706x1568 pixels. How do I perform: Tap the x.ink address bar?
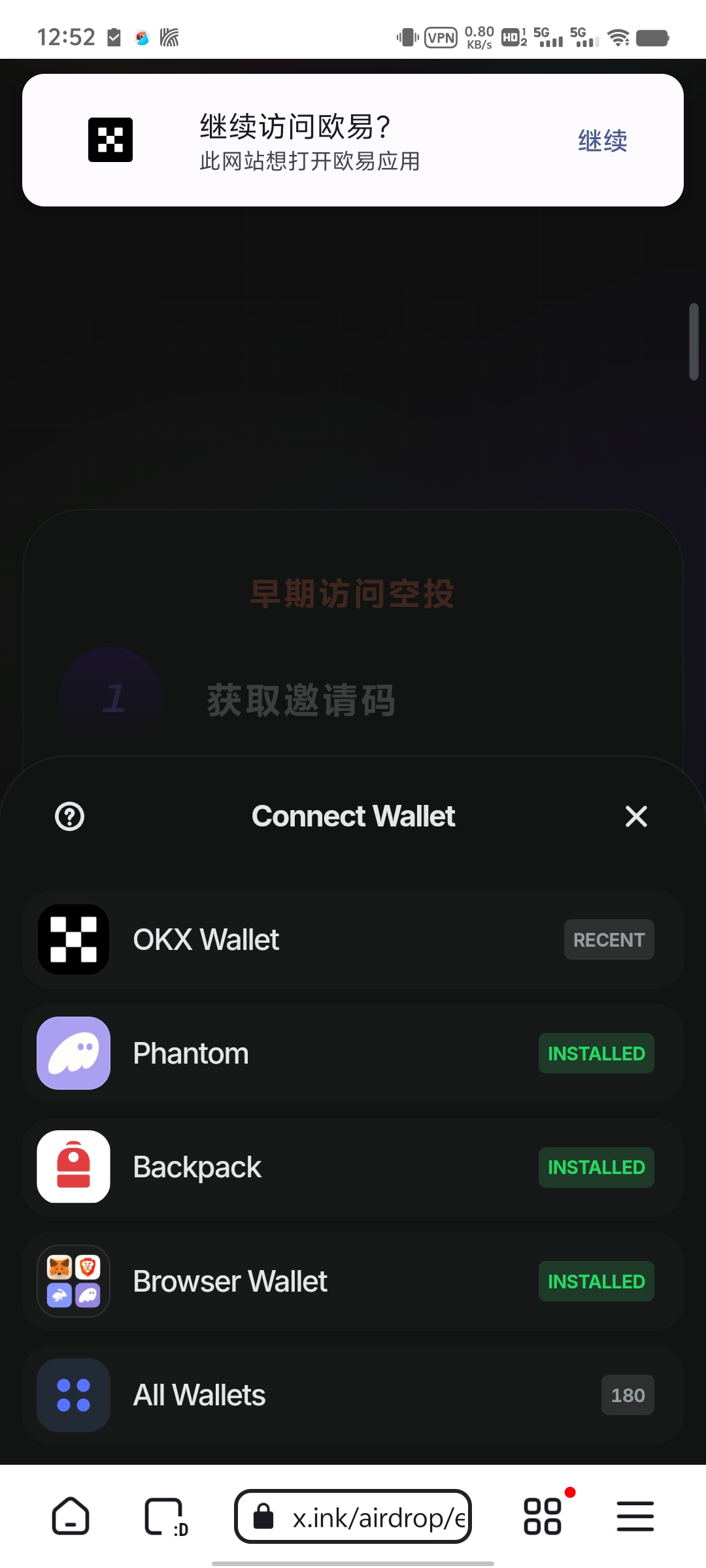(x=353, y=1516)
